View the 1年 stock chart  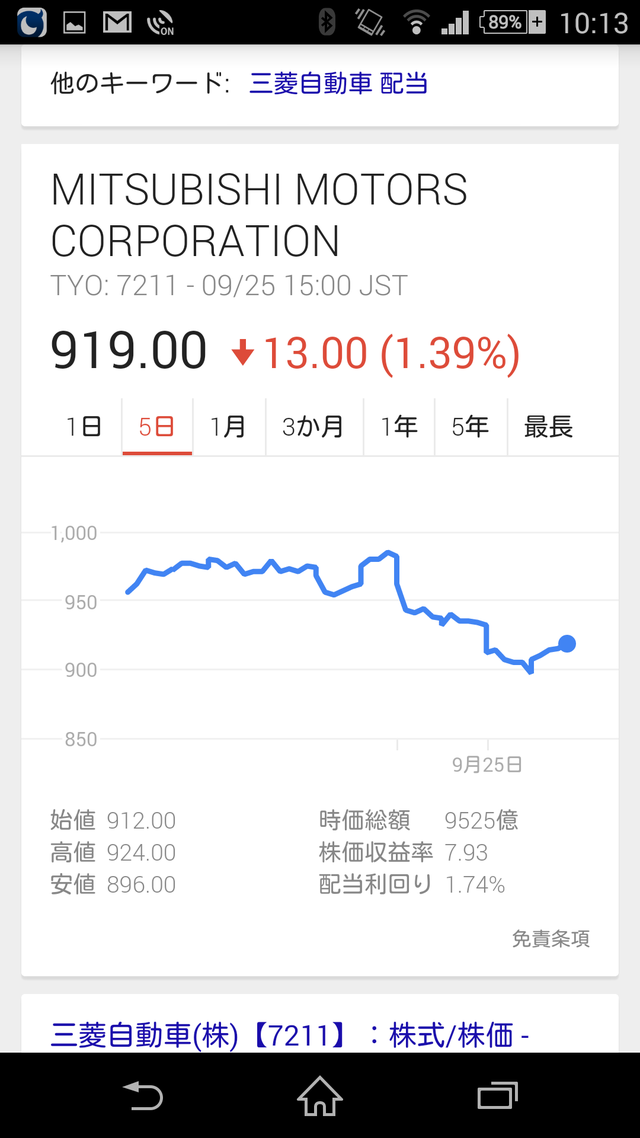click(x=399, y=427)
